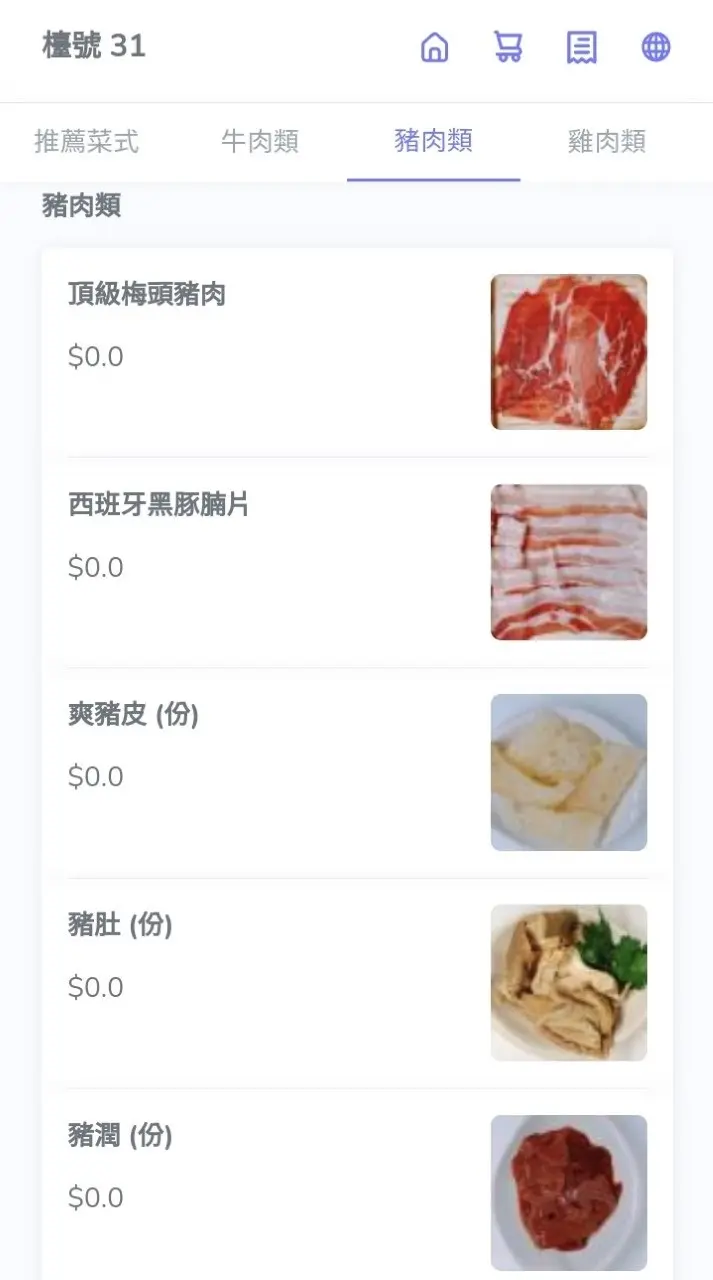Select the 豬肉類 tab

click(x=433, y=141)
